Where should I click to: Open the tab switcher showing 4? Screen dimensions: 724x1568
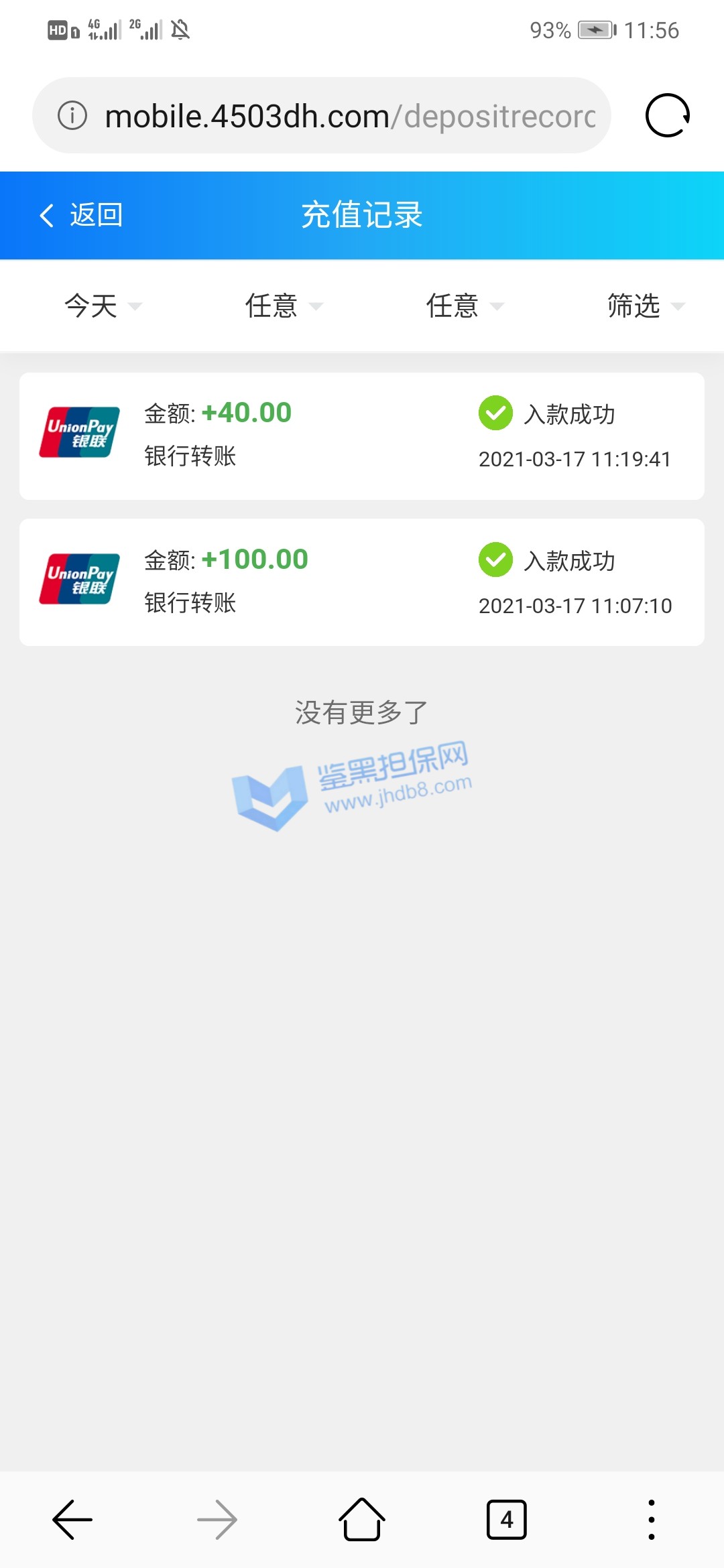(506, 1520)
